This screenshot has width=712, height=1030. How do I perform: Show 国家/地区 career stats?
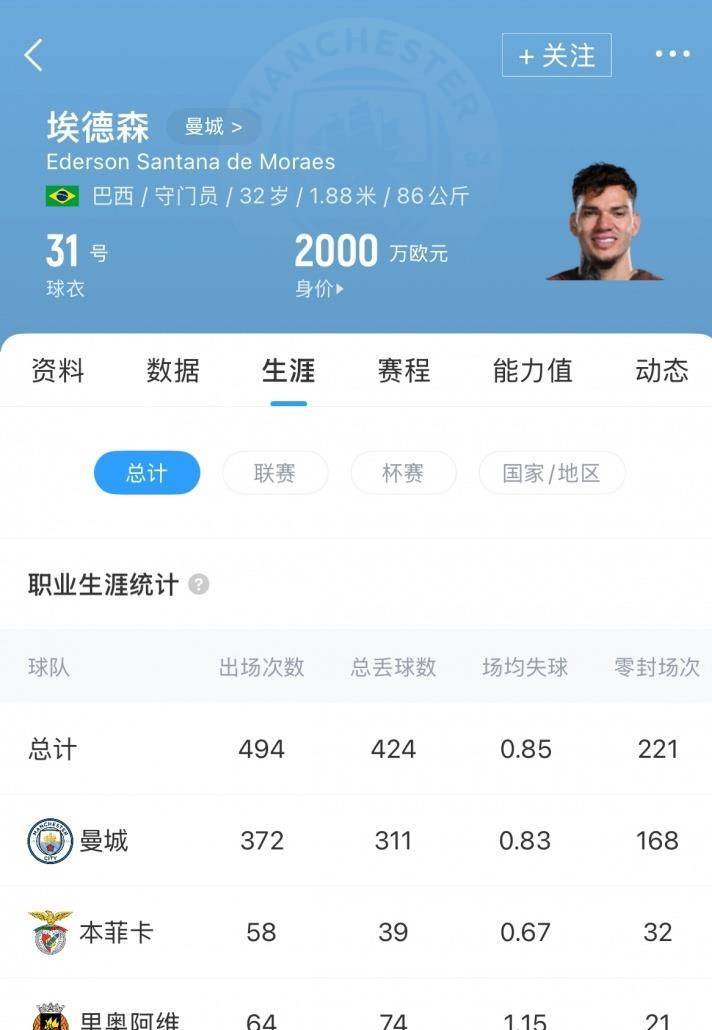tap(552, 473)
